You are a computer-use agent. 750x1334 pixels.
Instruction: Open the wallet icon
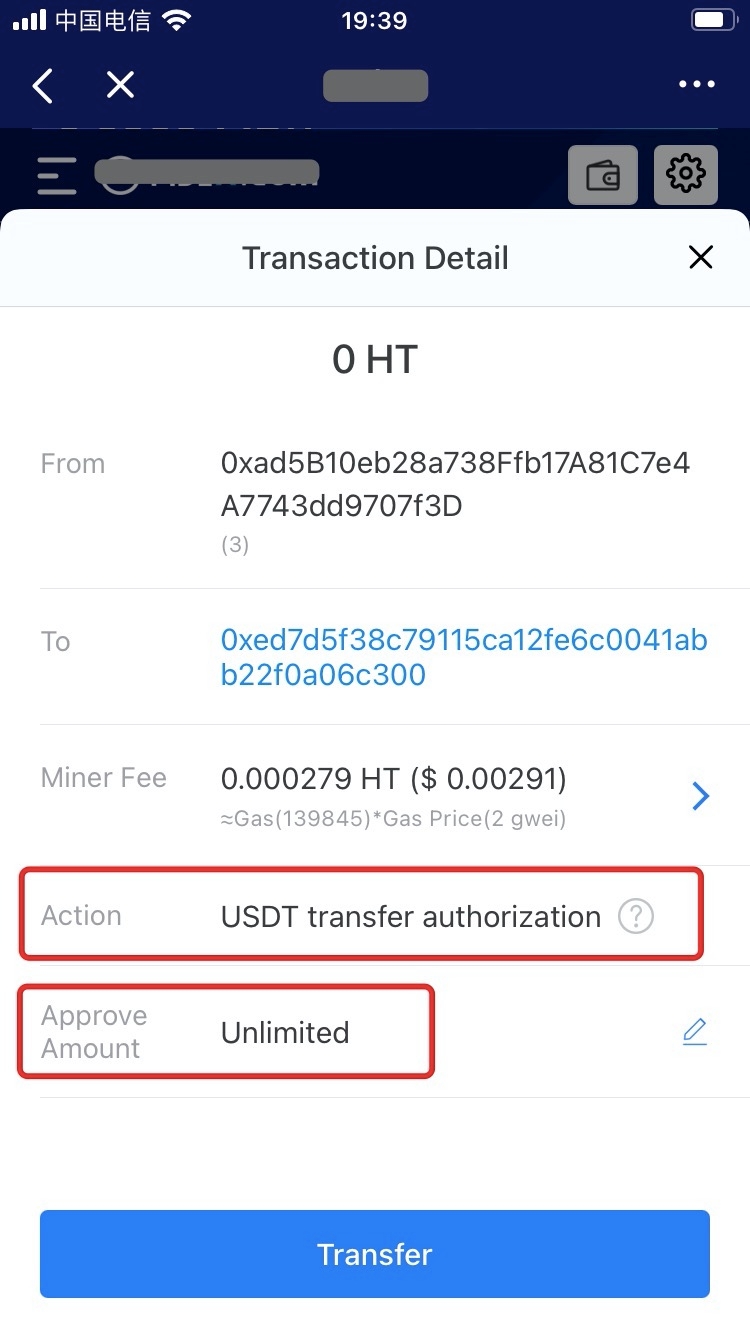click(x=602, y=175)
